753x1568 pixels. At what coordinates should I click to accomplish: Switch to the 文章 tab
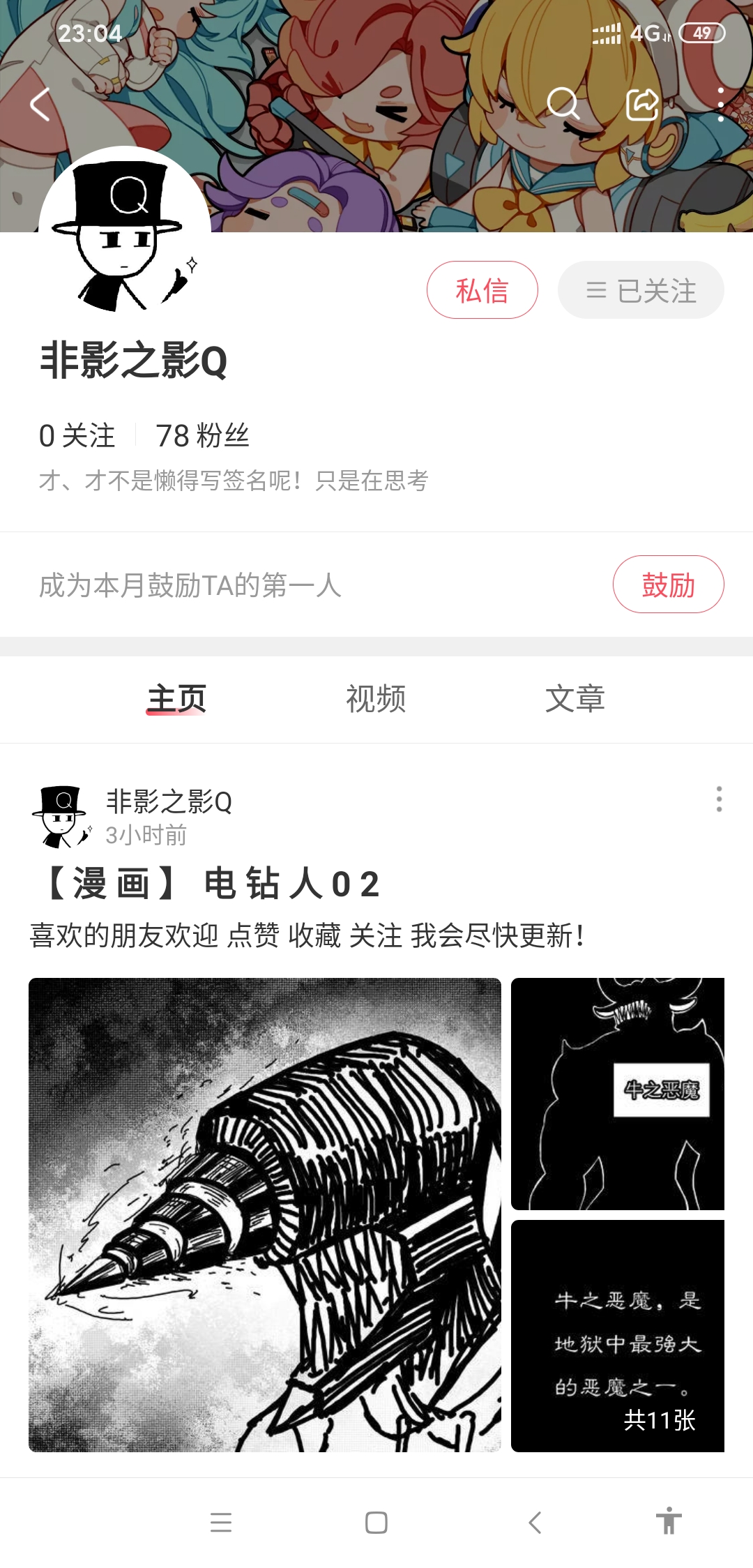[575, 699]
